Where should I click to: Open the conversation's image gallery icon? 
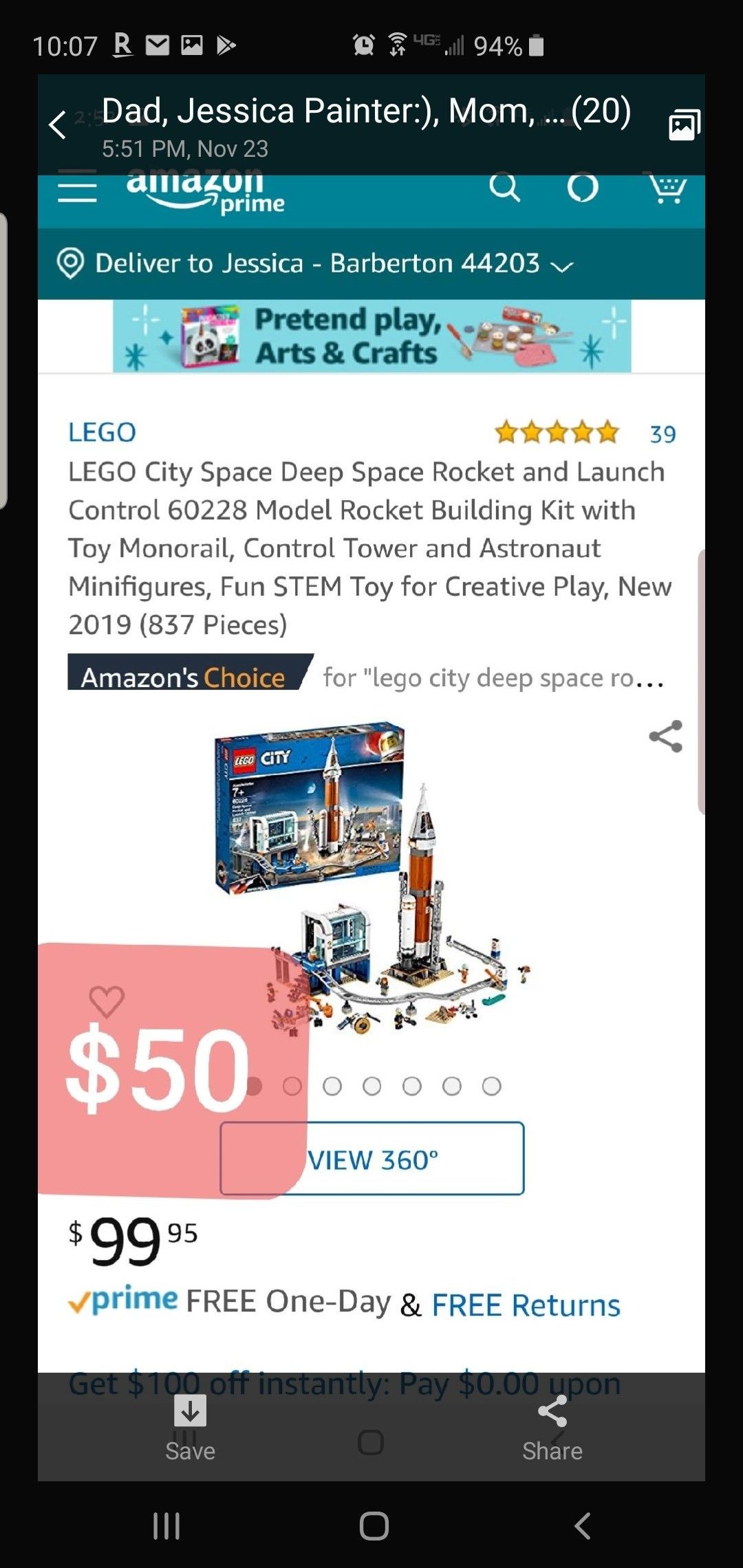point(683,125)
